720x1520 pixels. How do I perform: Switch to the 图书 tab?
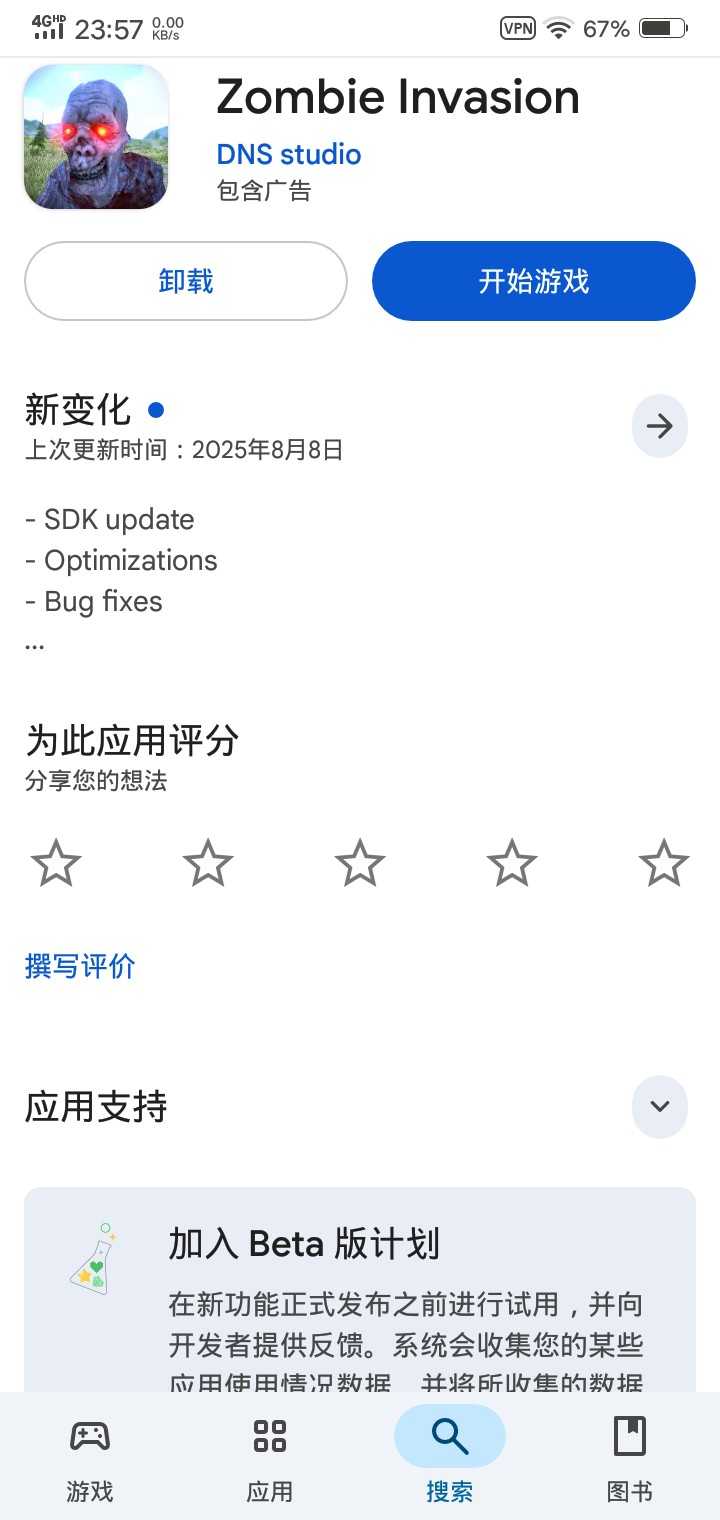[x=630, y=1456]
